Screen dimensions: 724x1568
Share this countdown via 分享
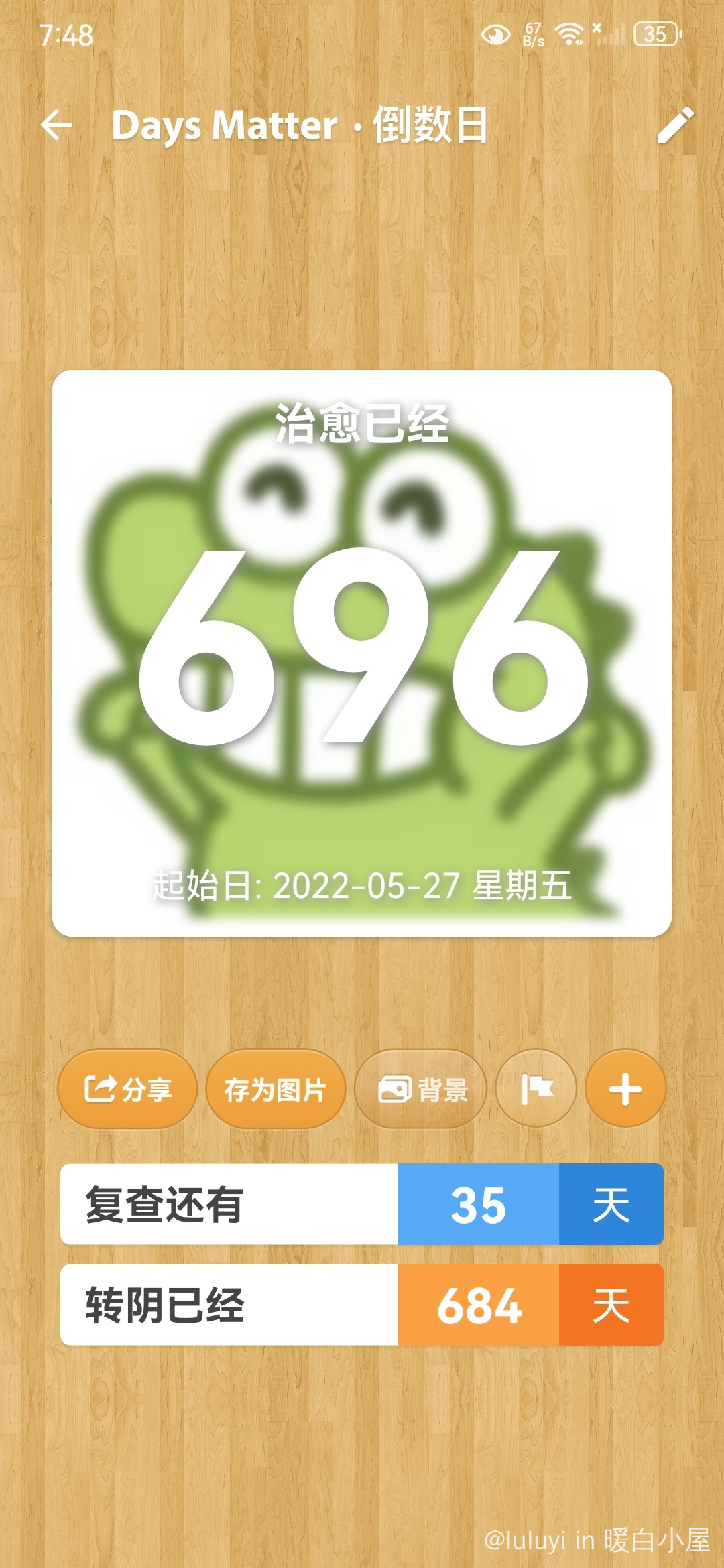tap(127, 1089)
